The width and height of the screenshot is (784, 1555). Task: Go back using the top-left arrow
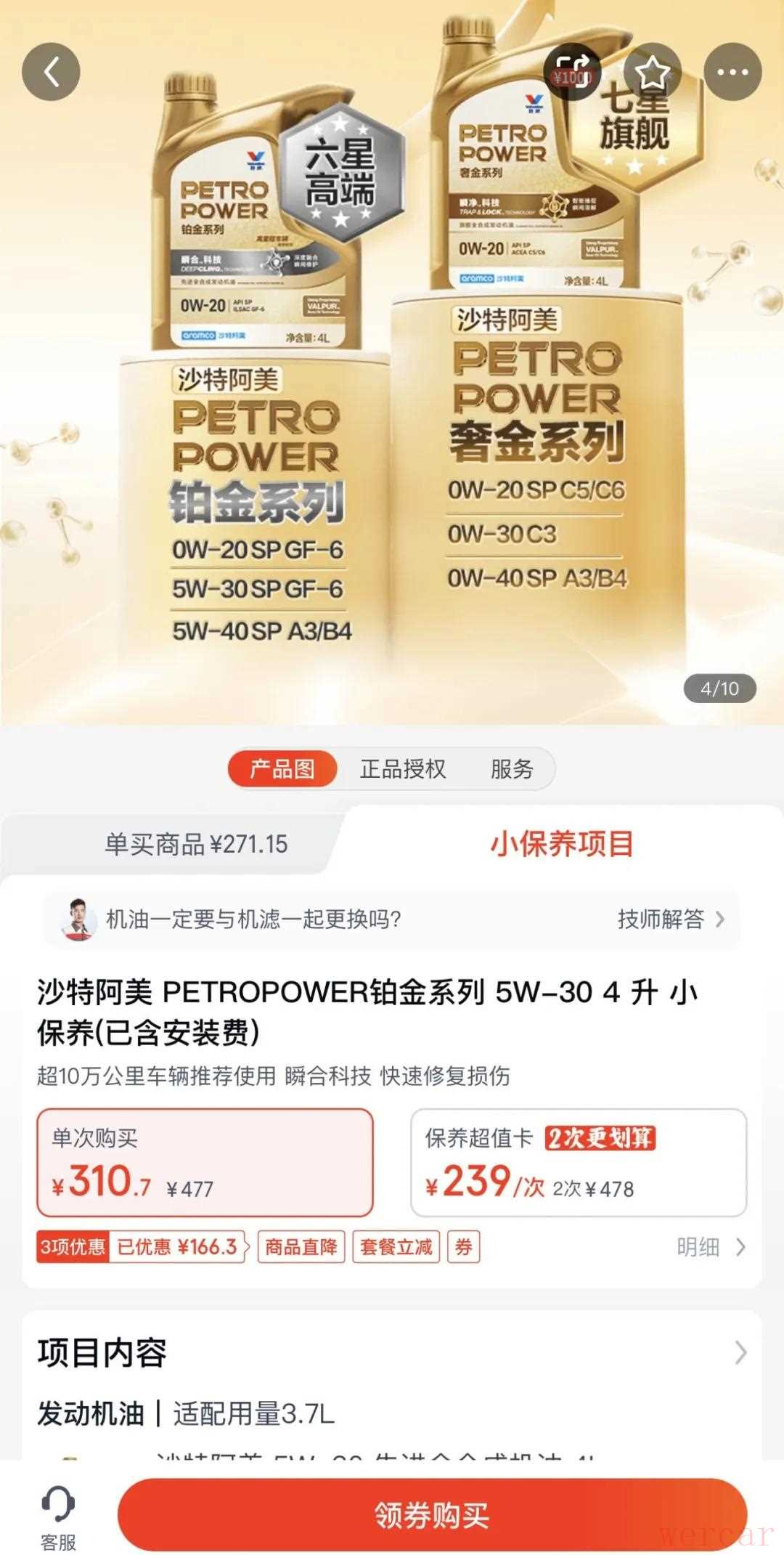(51, 72)
